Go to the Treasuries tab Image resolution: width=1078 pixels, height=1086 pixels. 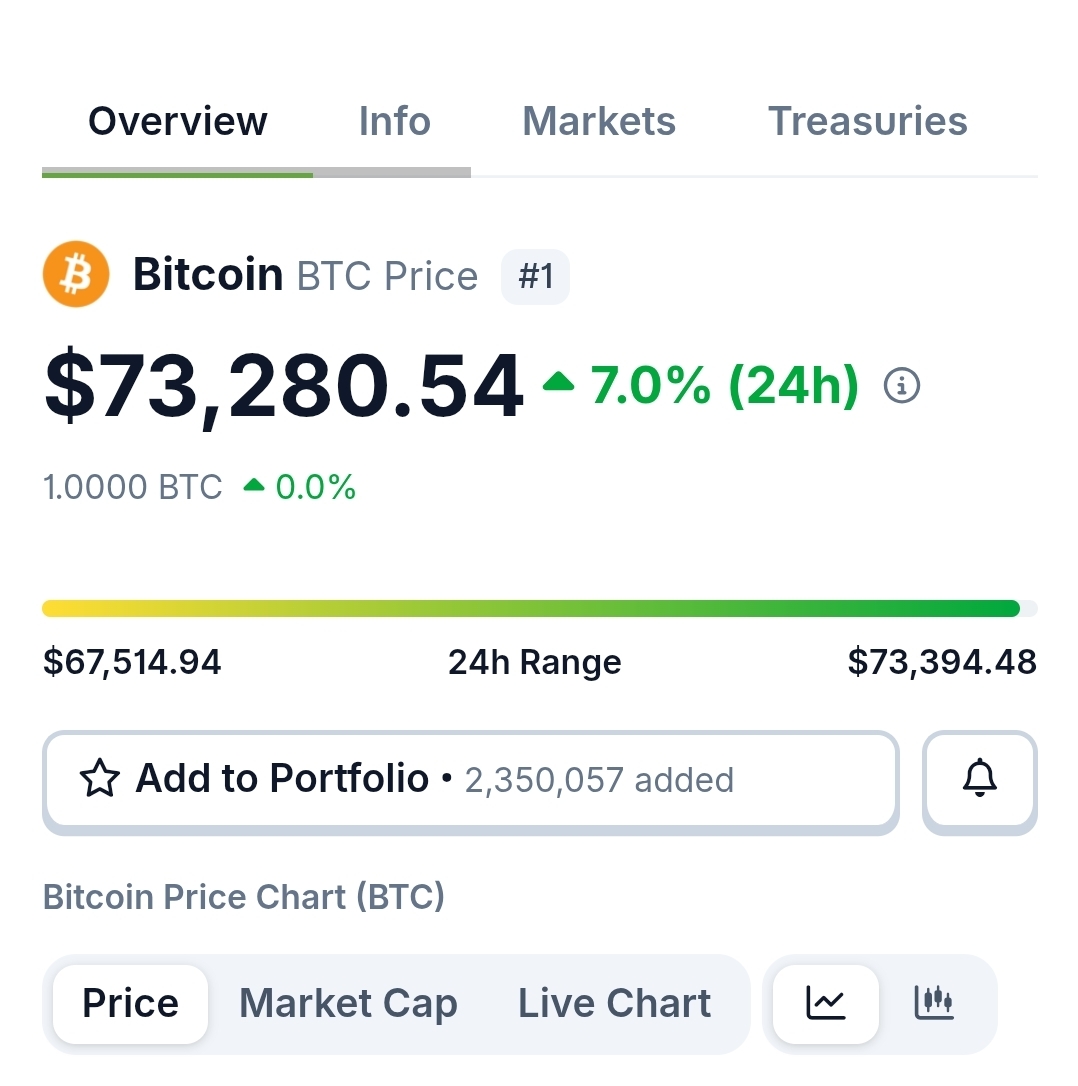(867, 122)
